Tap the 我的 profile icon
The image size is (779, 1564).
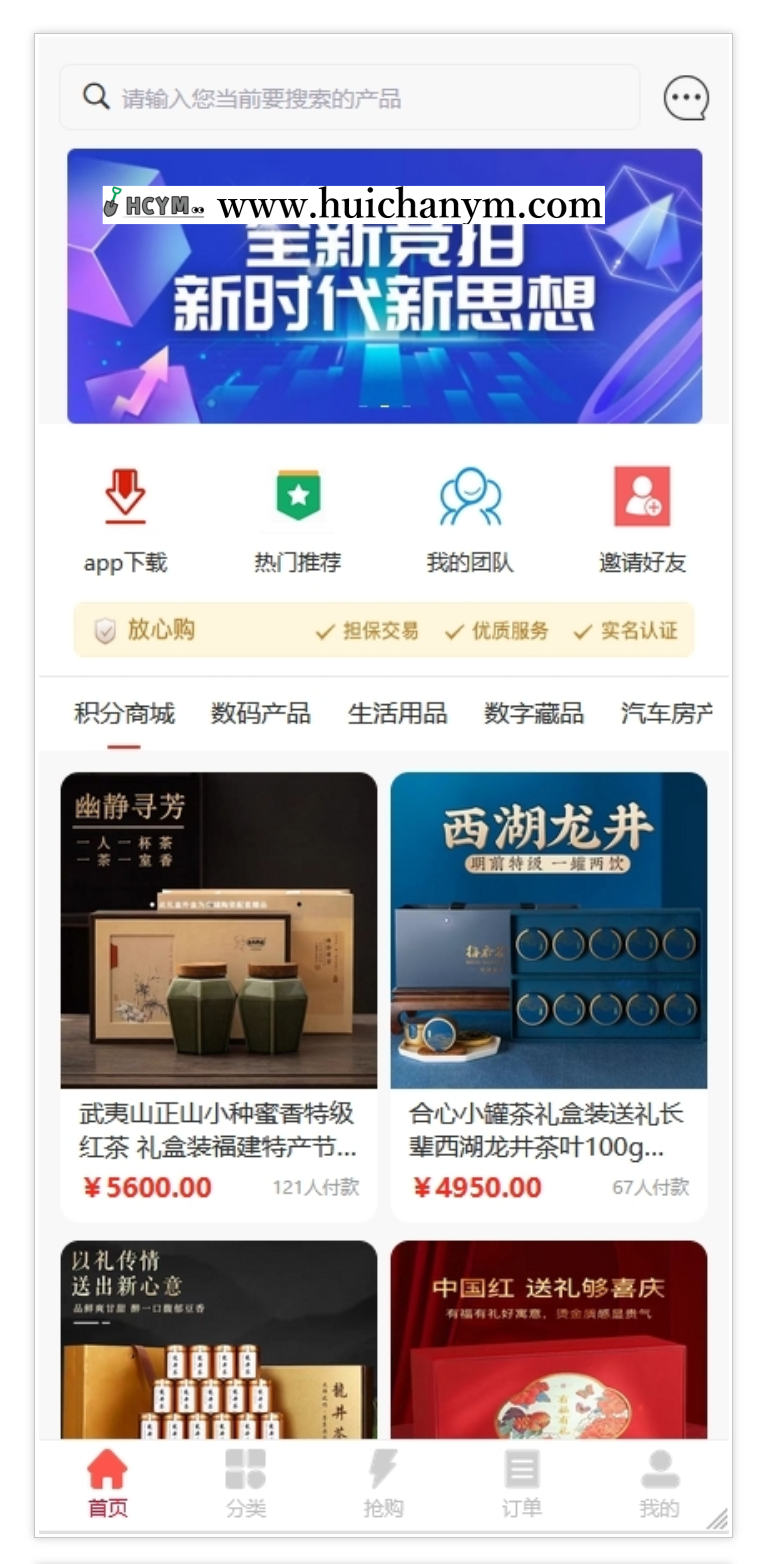point(658,1468)
